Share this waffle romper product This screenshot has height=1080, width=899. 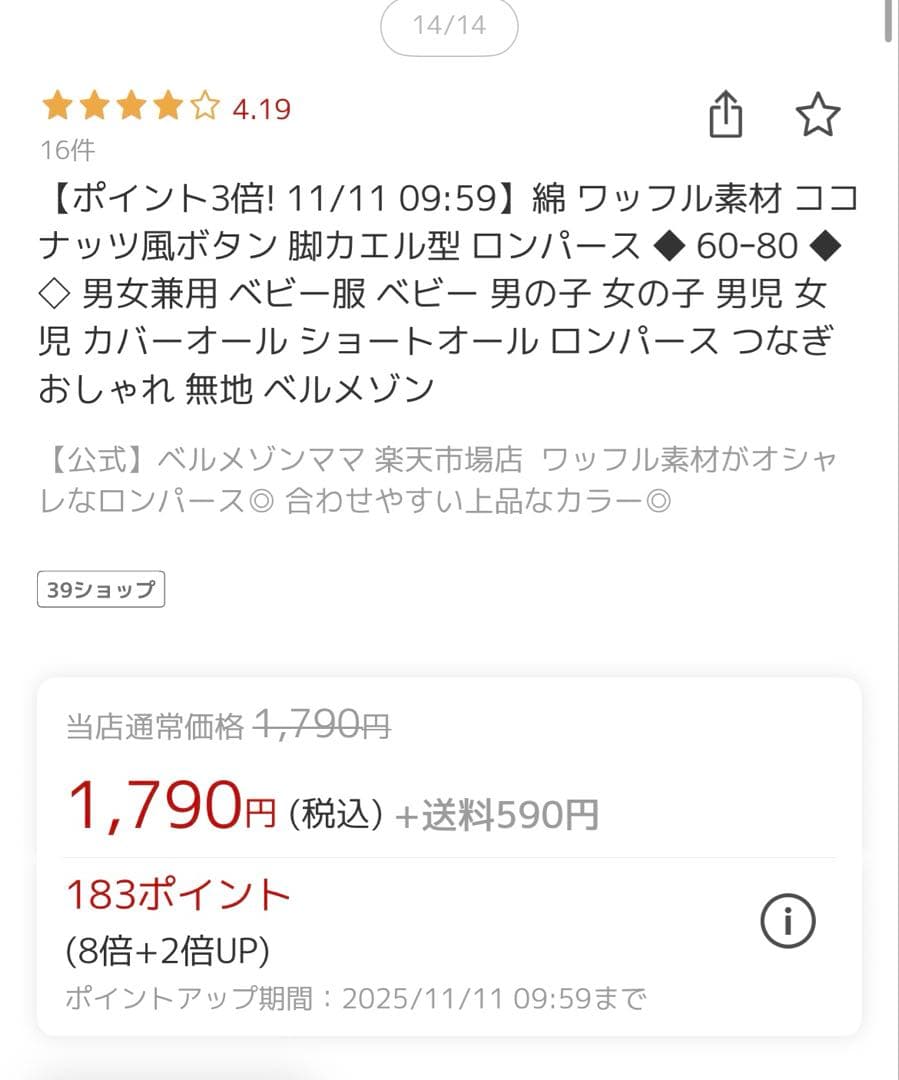pos(726,114)
